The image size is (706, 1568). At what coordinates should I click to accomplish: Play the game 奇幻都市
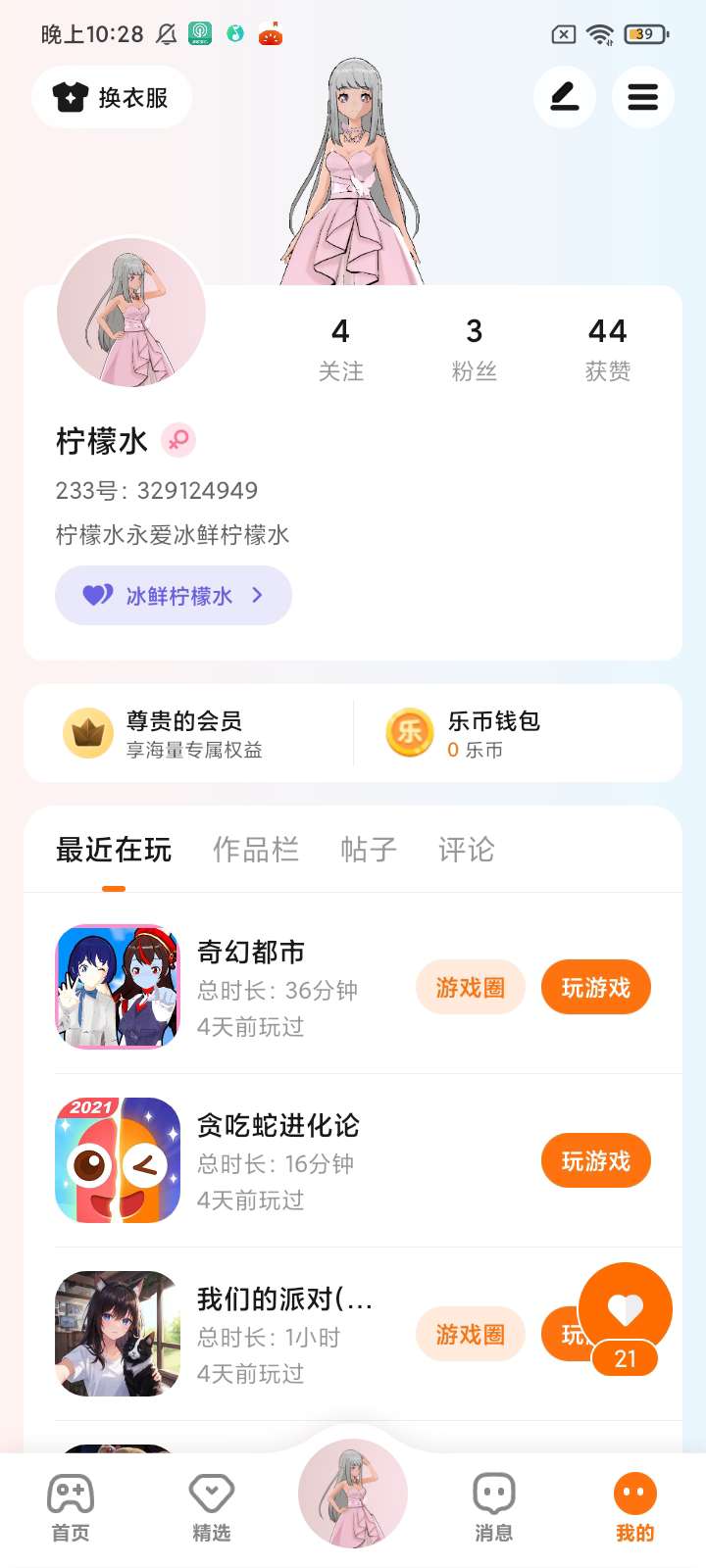pyautogui.click(x=596, y=987)
